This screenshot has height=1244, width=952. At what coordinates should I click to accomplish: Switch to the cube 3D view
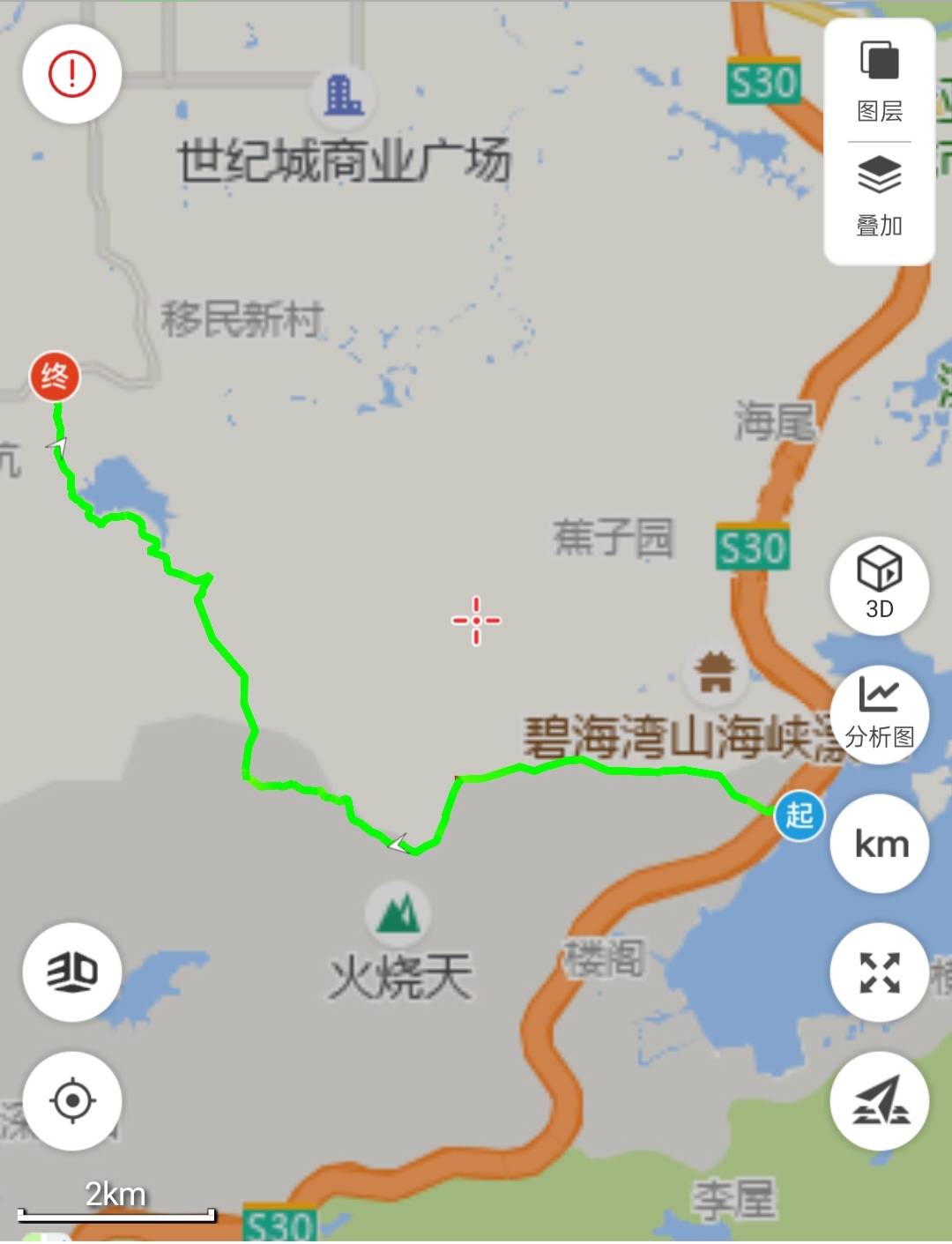pyautogui.click(x=879, y=583)
